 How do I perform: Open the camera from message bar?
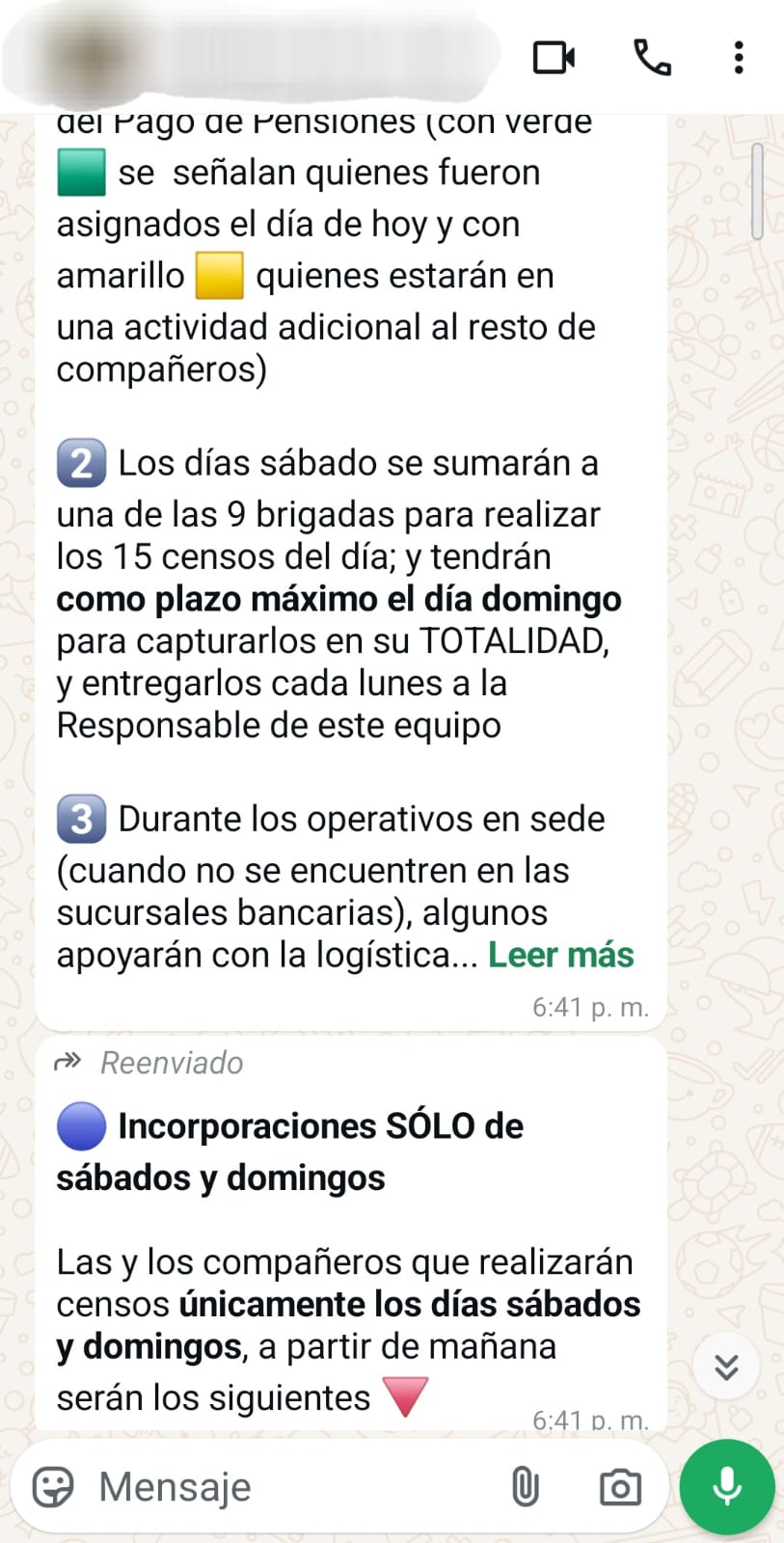click(619, 1487)
